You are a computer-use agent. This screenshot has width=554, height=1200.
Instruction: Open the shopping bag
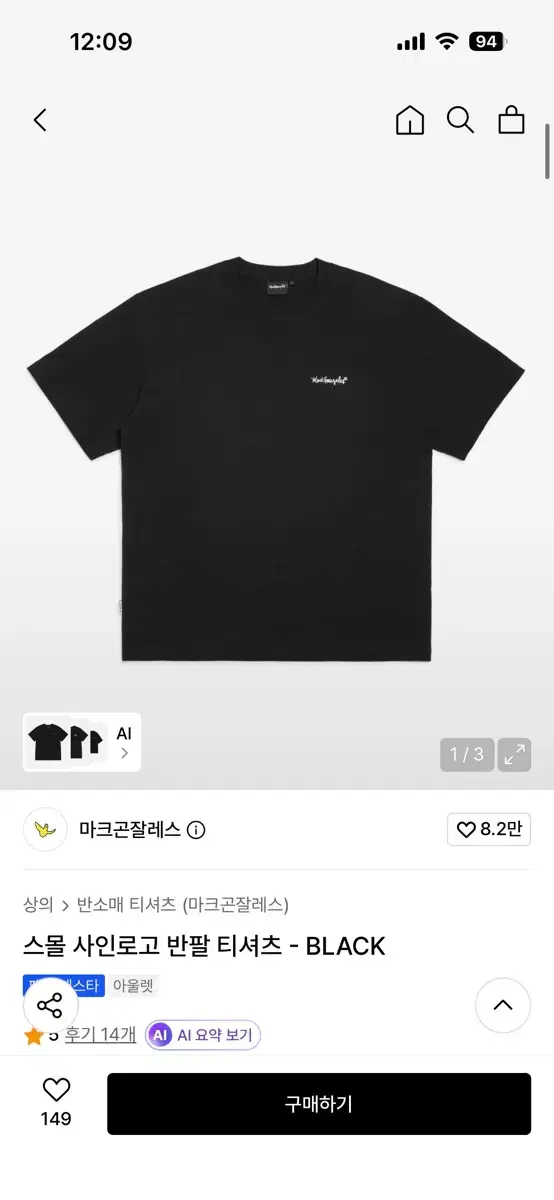point(511,120)
